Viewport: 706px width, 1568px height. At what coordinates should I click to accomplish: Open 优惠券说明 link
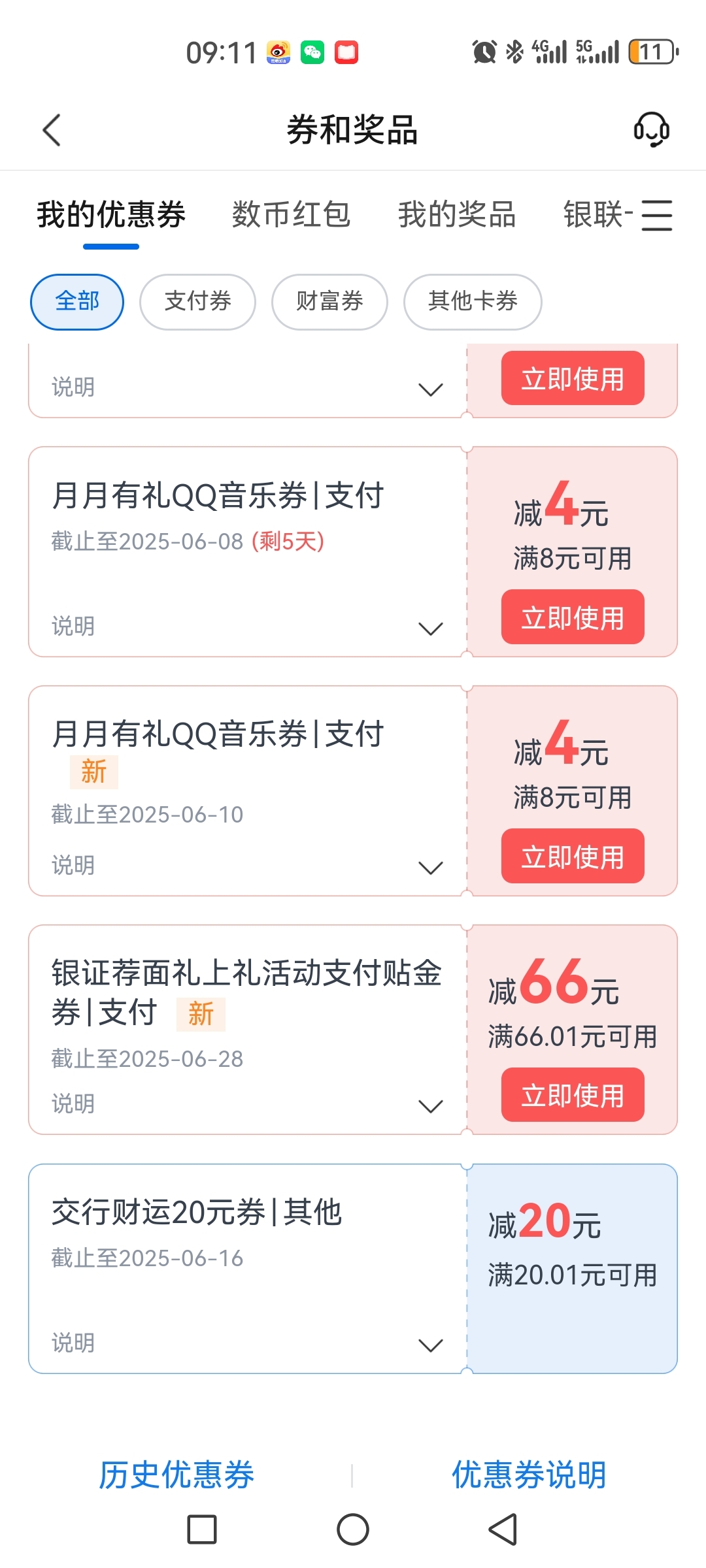click(529, 1475)
